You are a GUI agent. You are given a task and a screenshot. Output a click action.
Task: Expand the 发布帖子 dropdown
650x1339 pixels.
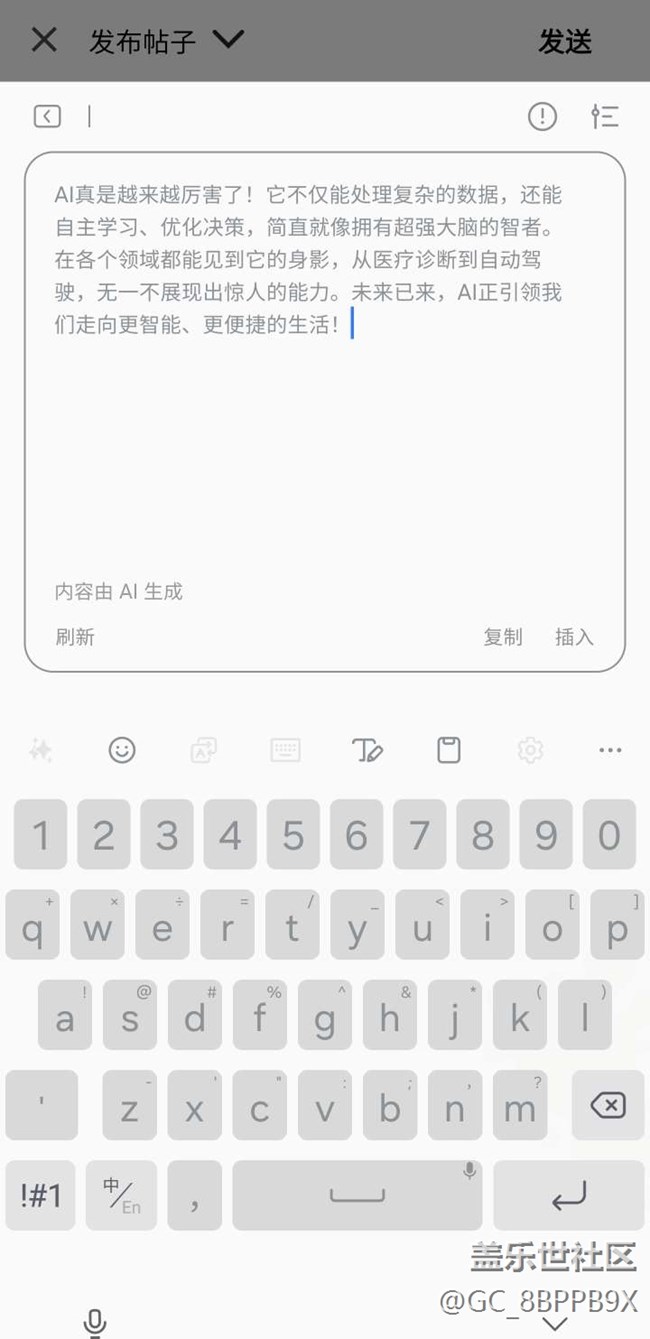coord(228,40)
